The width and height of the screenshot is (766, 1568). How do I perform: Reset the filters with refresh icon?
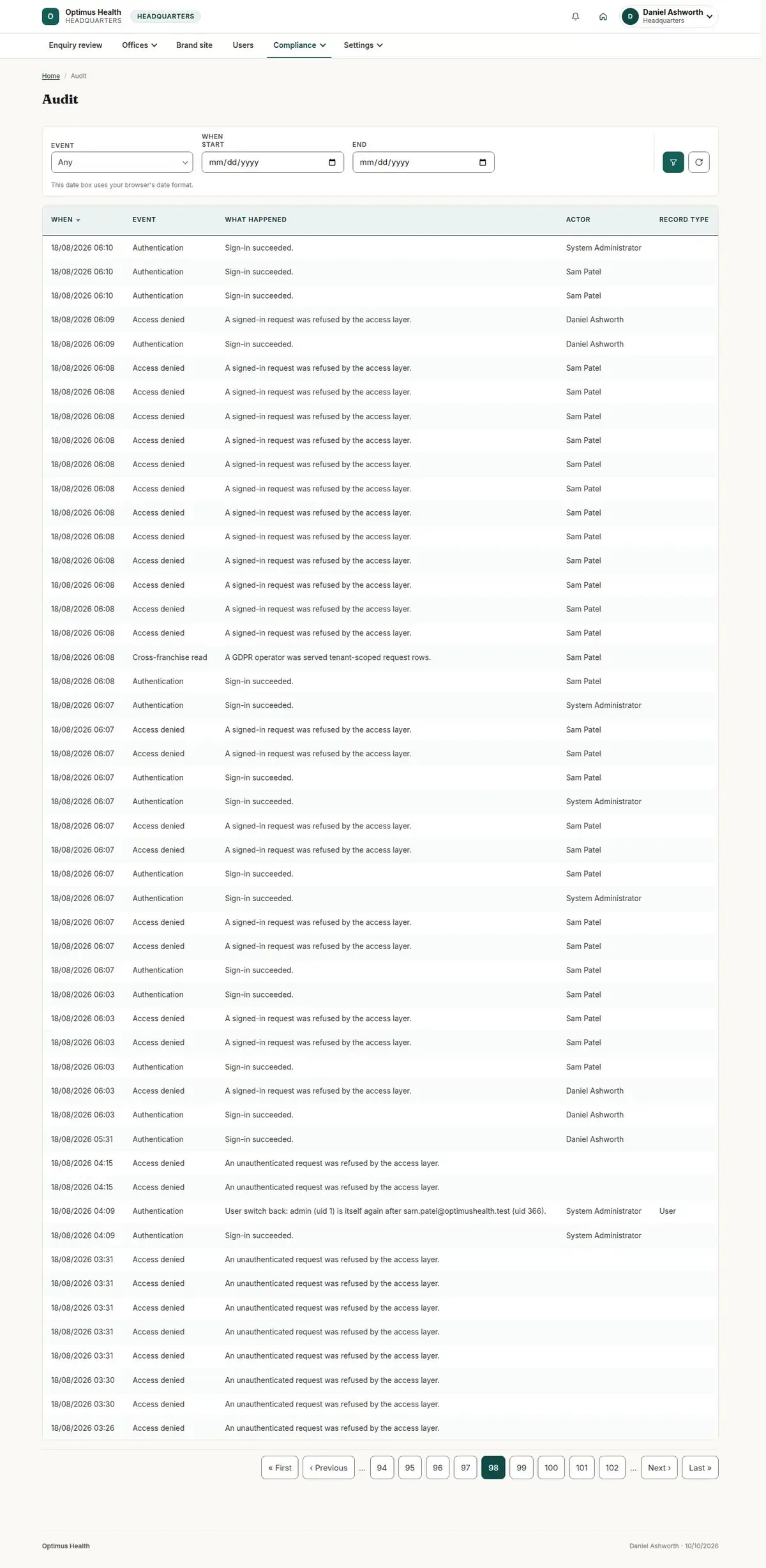698,162
